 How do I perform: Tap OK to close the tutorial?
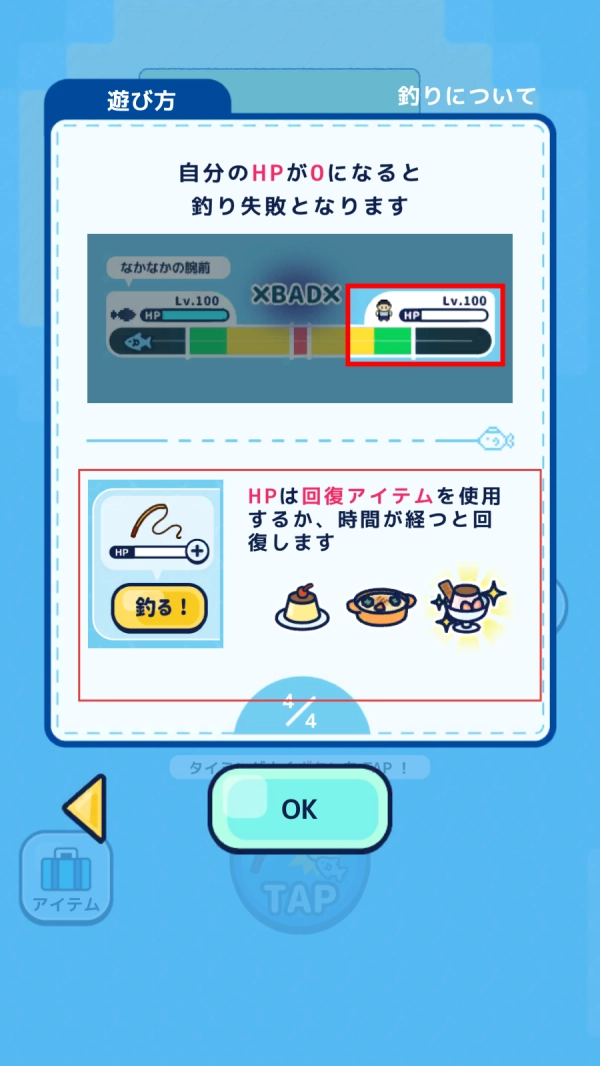tap(299, 809)
